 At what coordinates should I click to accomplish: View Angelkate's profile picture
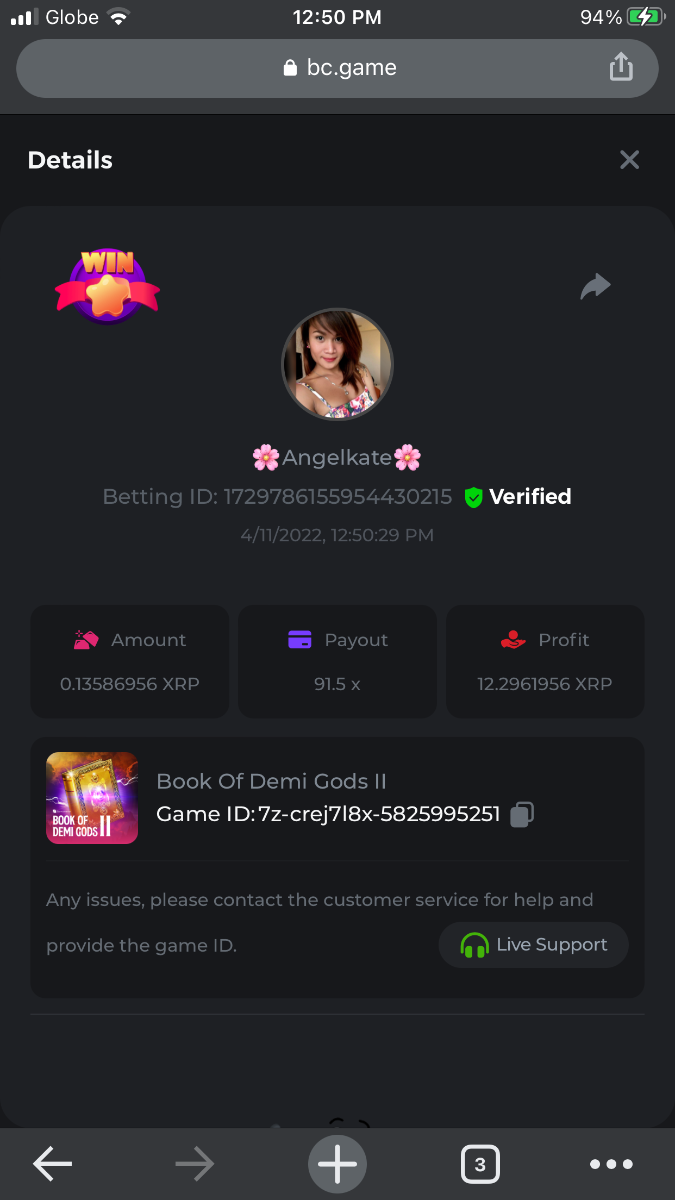(x=337, y=364)
